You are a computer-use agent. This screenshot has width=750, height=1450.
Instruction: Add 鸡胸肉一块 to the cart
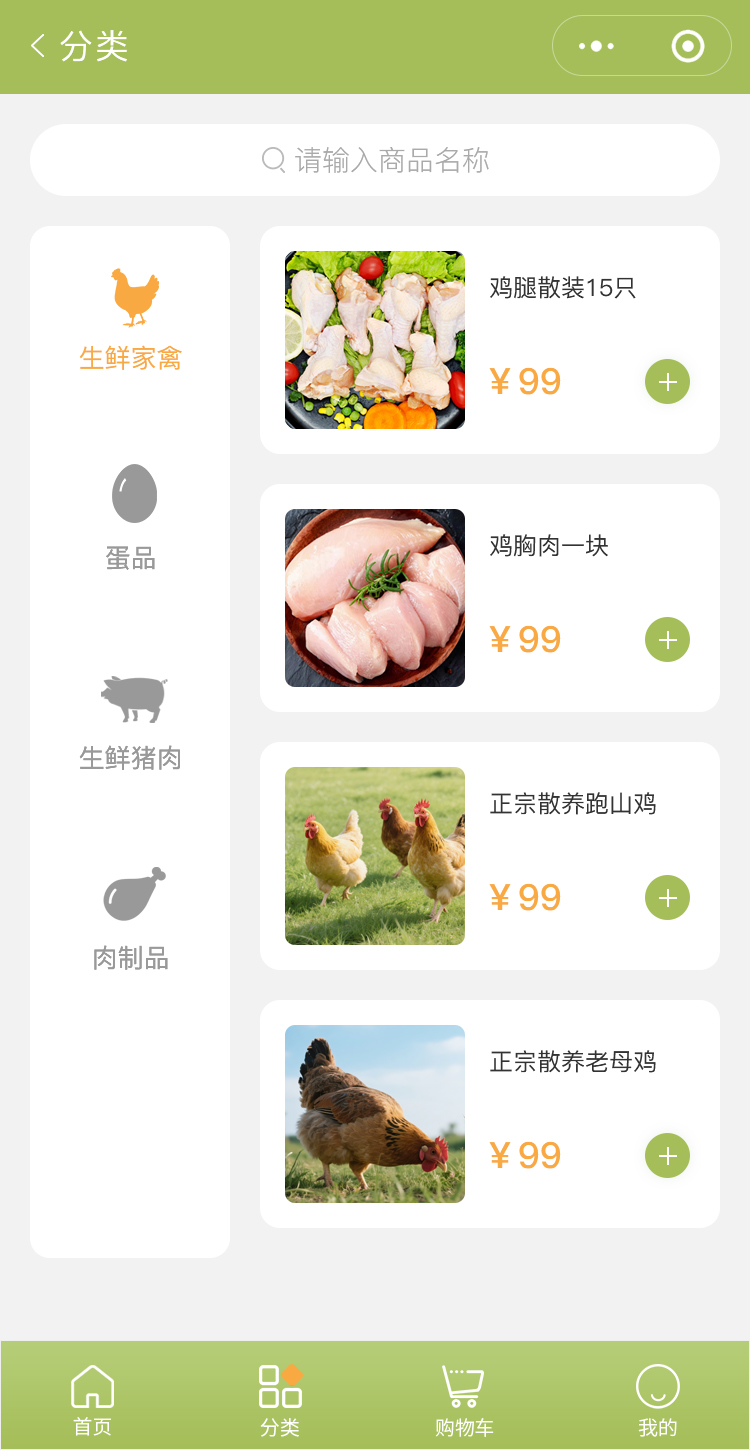click(667, 640)
